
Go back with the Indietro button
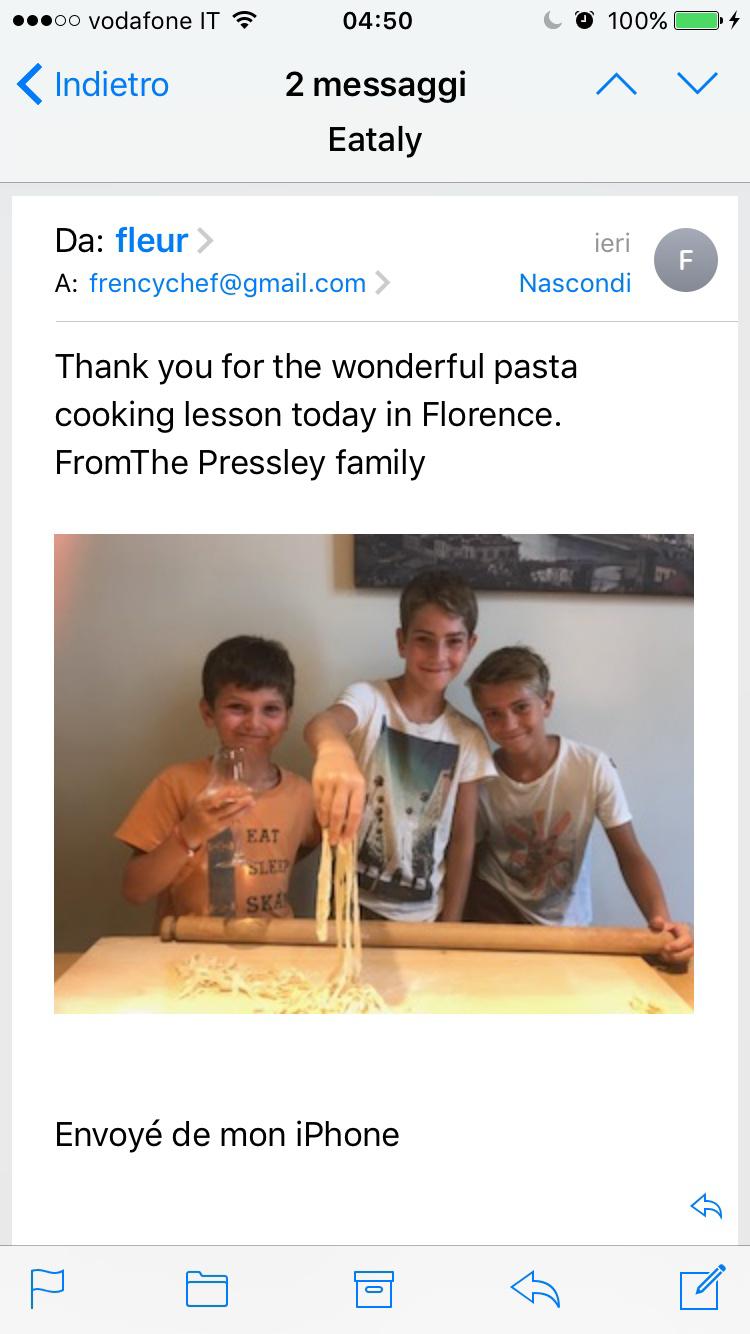pyautogui.click(x=93, y=84)
